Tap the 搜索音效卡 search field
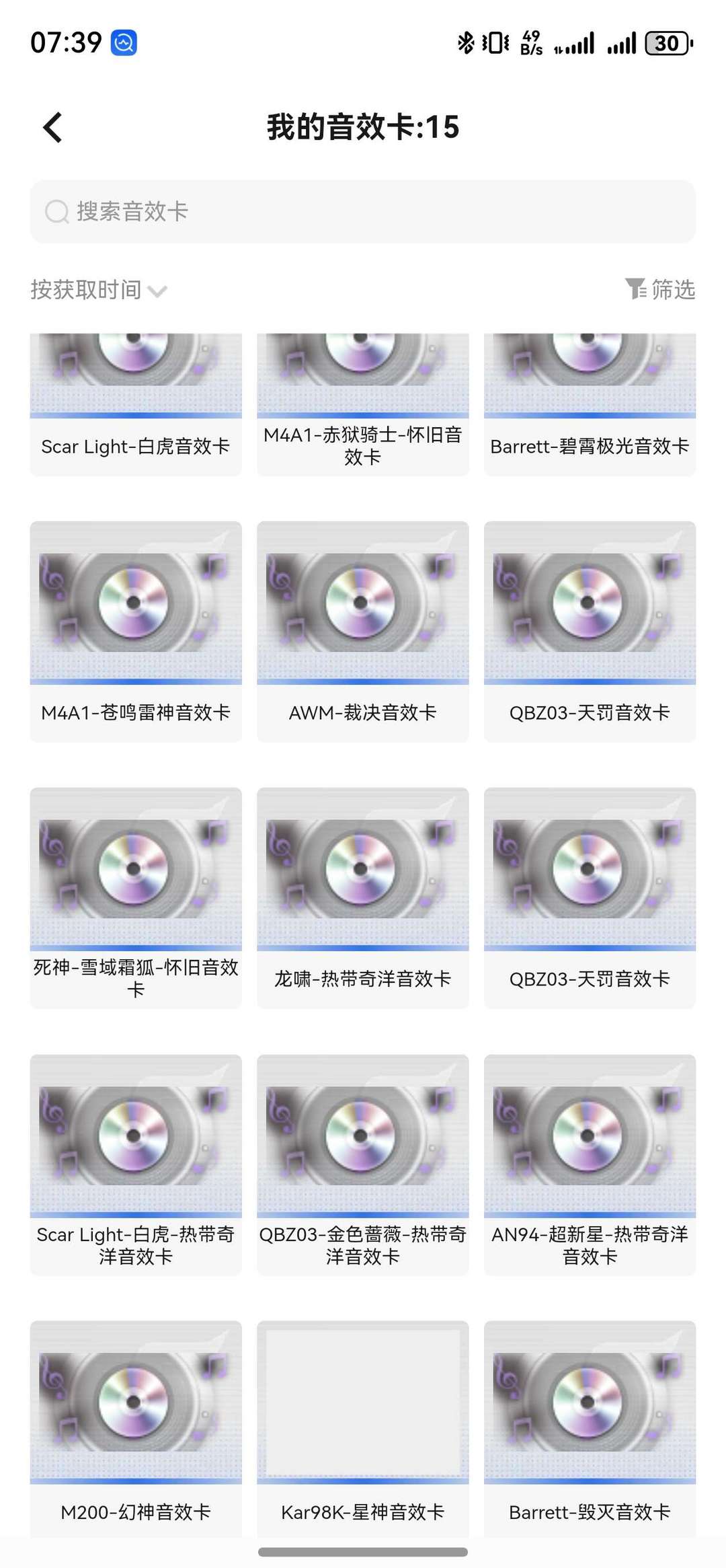Image resolution: width=726 pixels, height=1568 pixels. pyautogui.click(x=363, y=211)
